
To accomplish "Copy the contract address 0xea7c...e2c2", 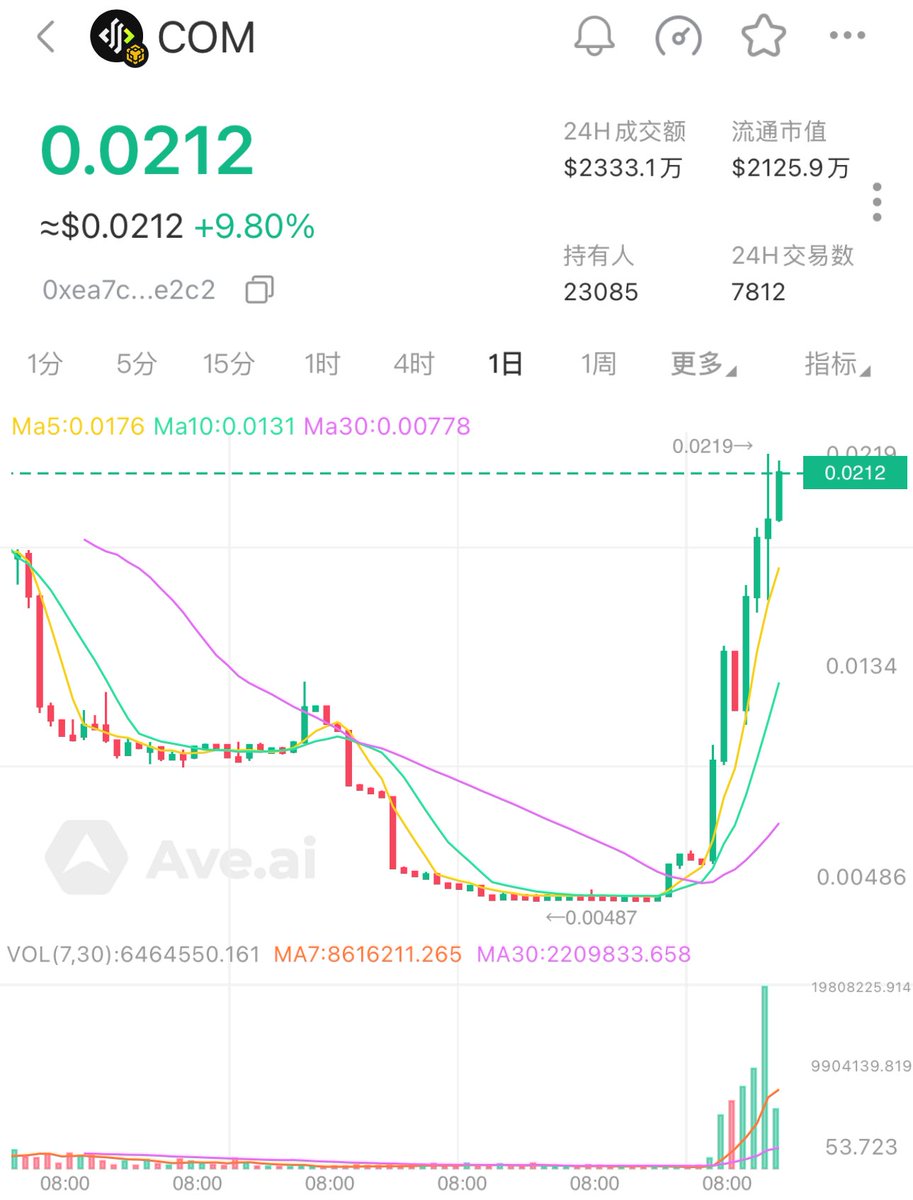I will [259, 290].
